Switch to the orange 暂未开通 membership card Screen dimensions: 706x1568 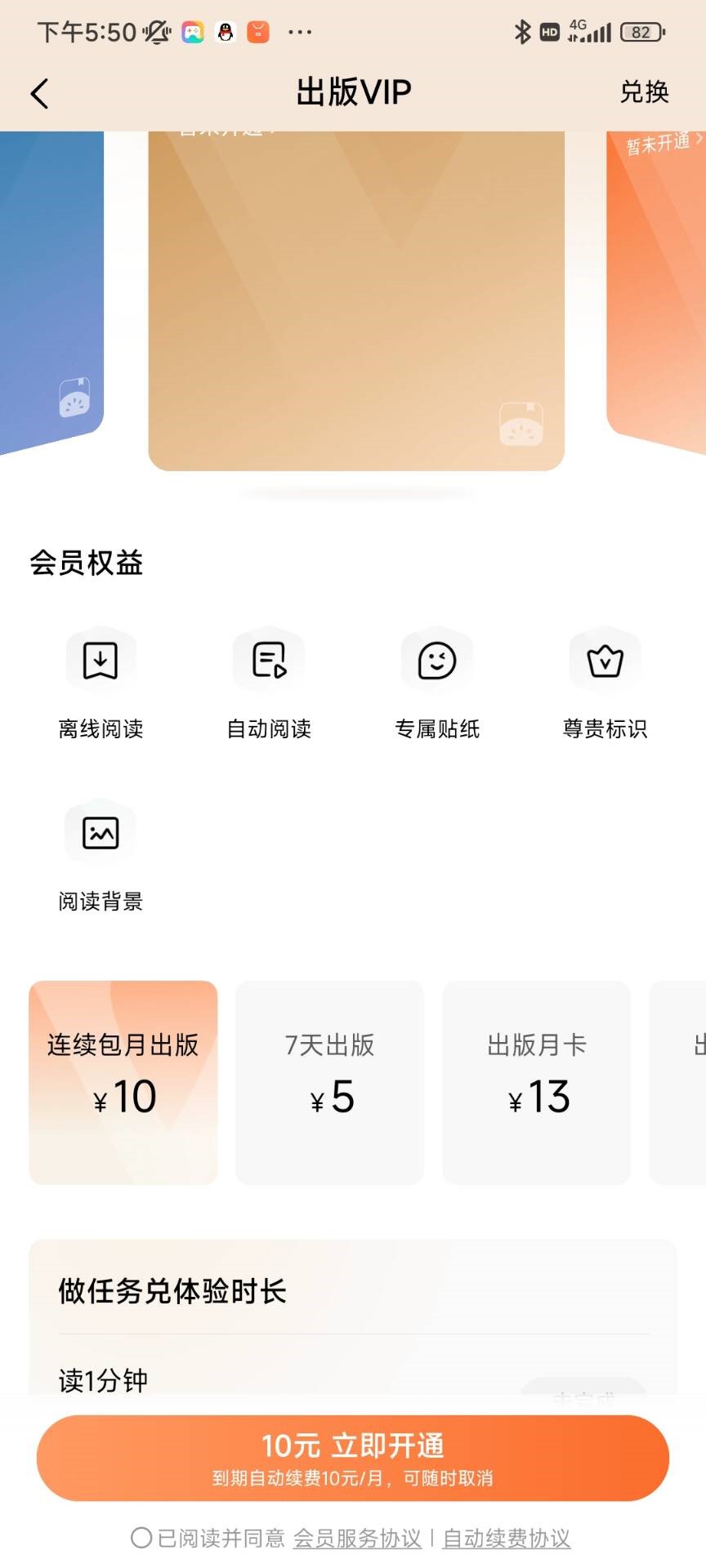tap(659, 286)
